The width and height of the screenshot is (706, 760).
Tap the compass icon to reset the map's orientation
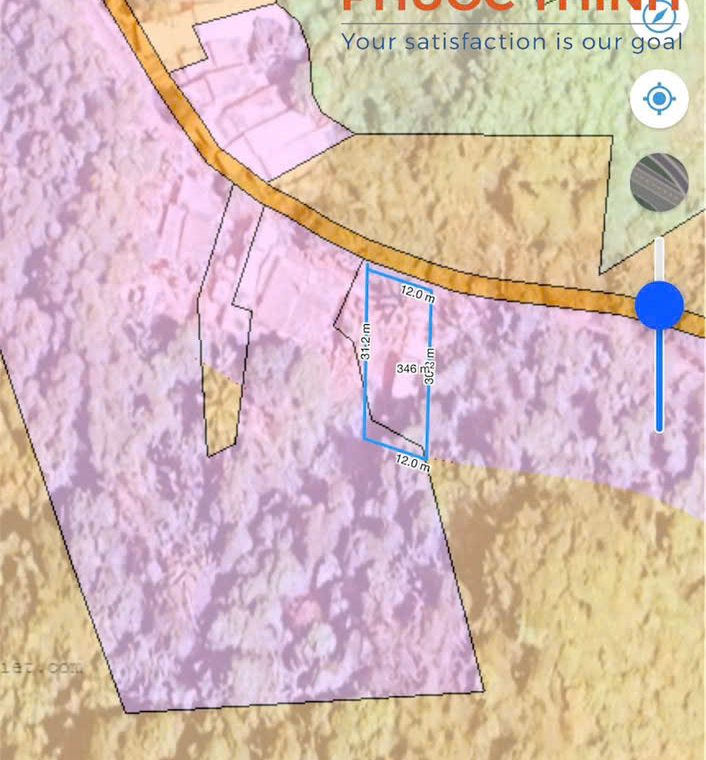(x=660, y=17)
